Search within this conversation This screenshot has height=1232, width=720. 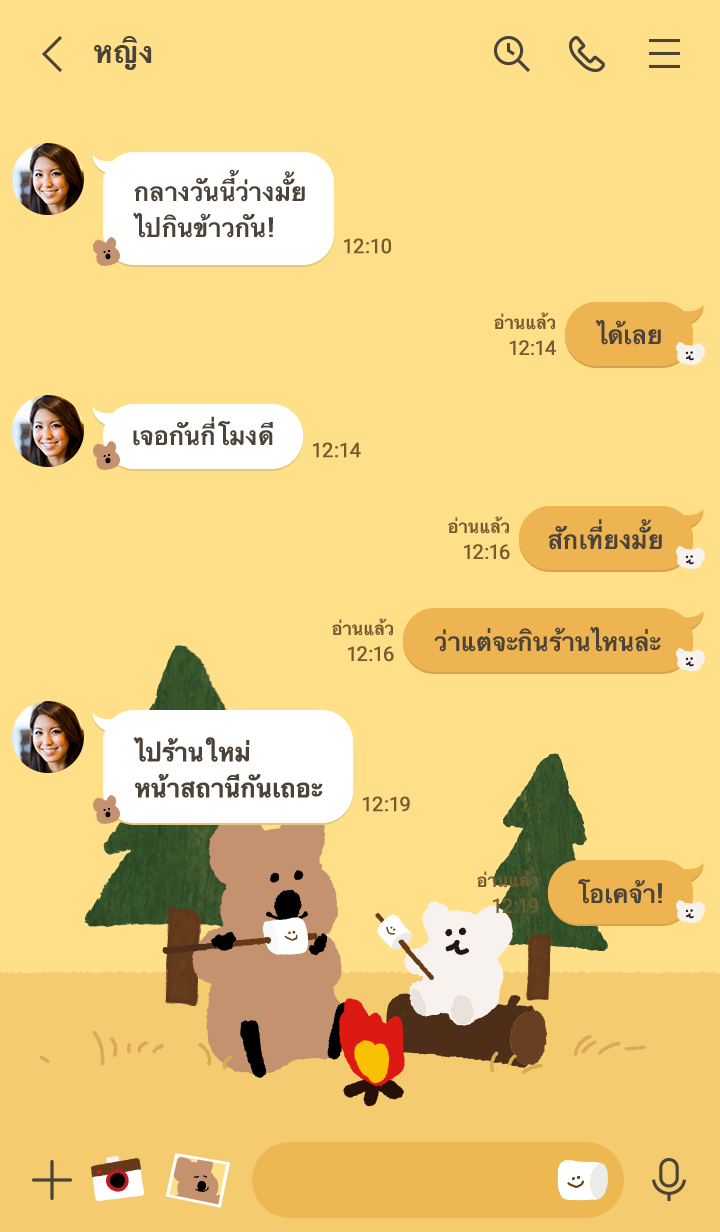coord(511,54)
